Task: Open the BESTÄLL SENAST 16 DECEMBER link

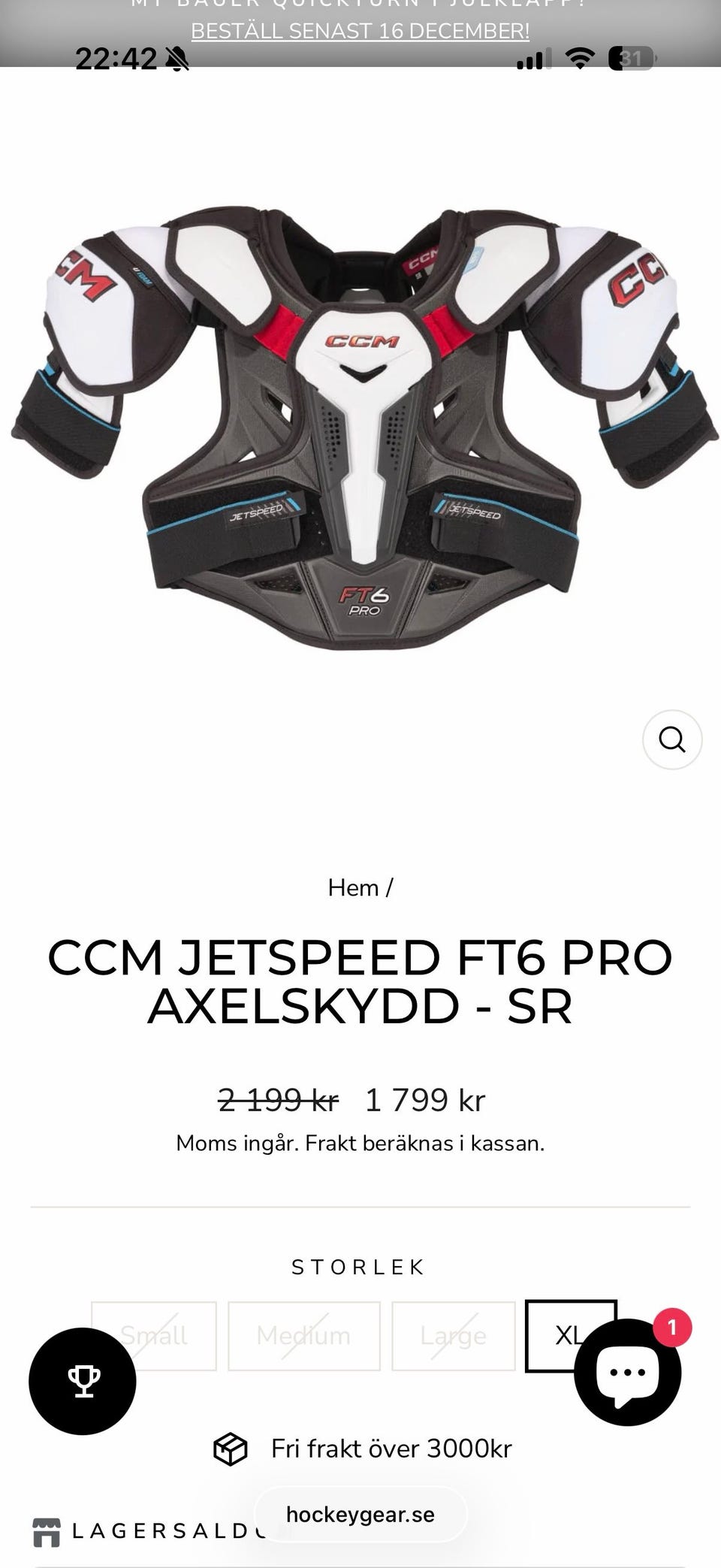Action: pos(360,32)
